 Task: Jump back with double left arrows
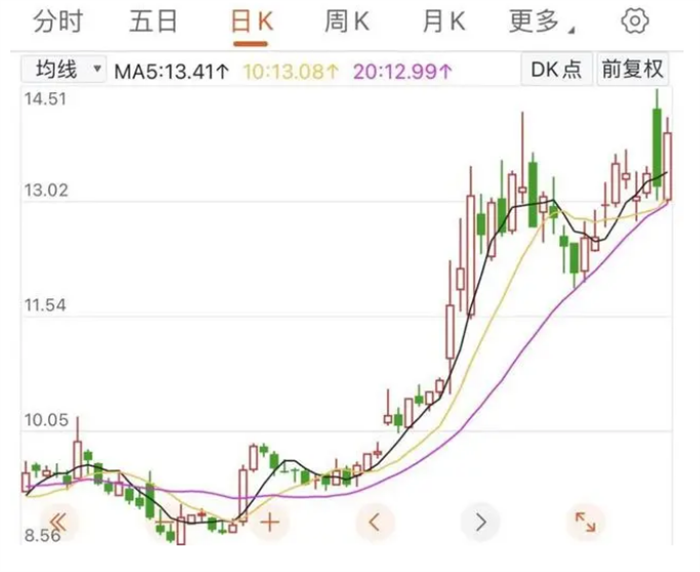[x=59, y=522]
